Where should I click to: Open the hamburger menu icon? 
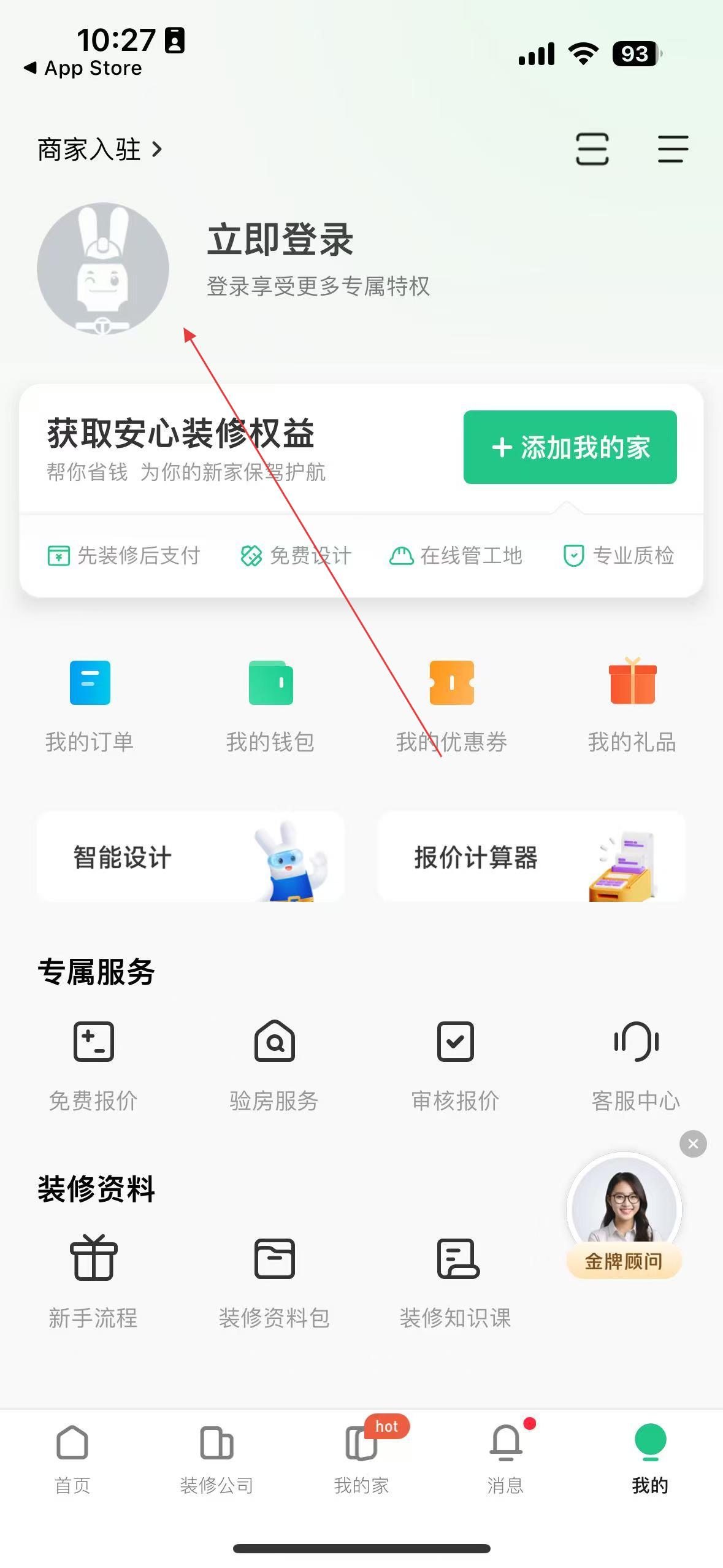[673, 149]
